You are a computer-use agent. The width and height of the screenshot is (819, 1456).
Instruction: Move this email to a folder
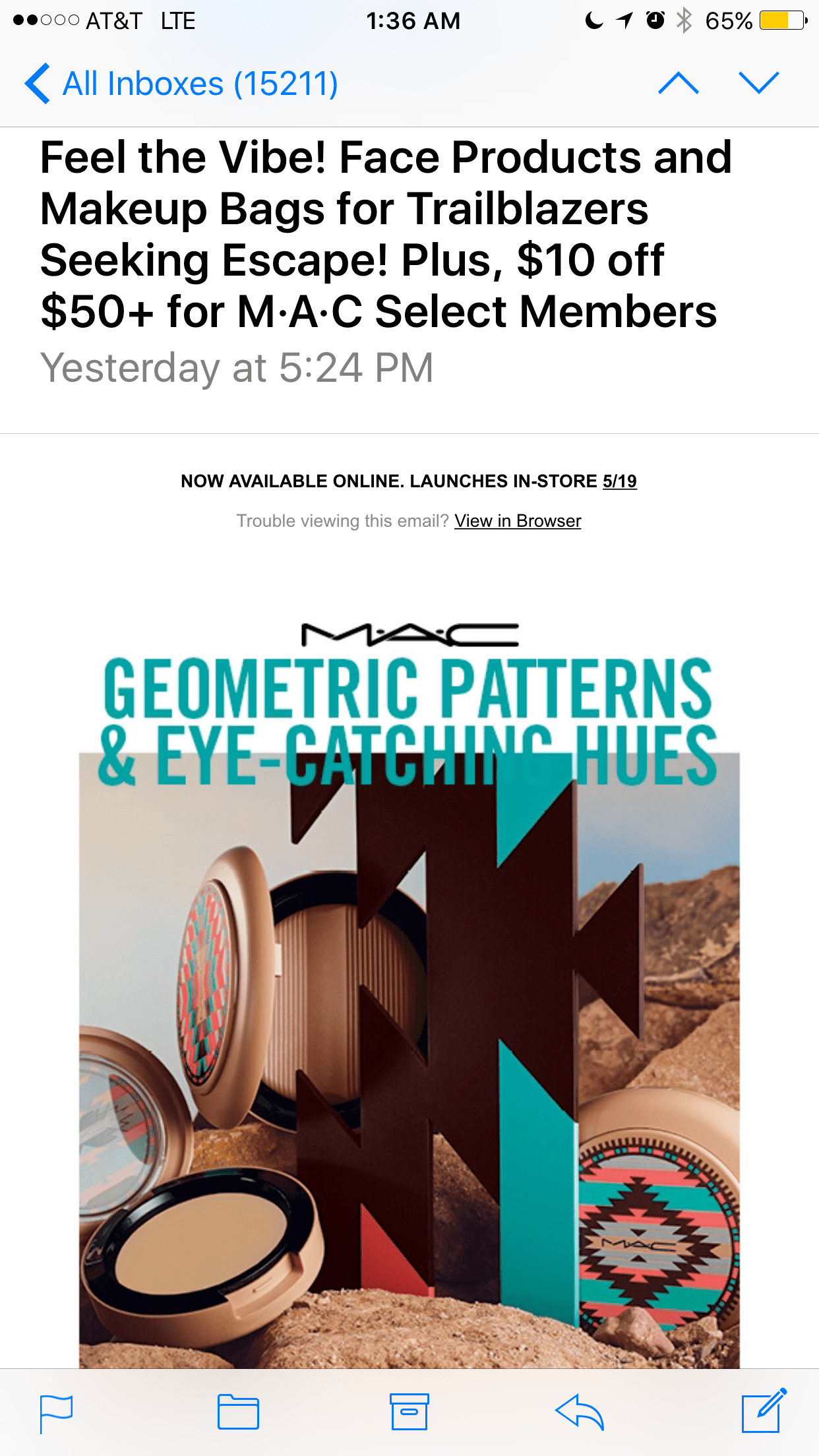click(x=238, y=1412)
